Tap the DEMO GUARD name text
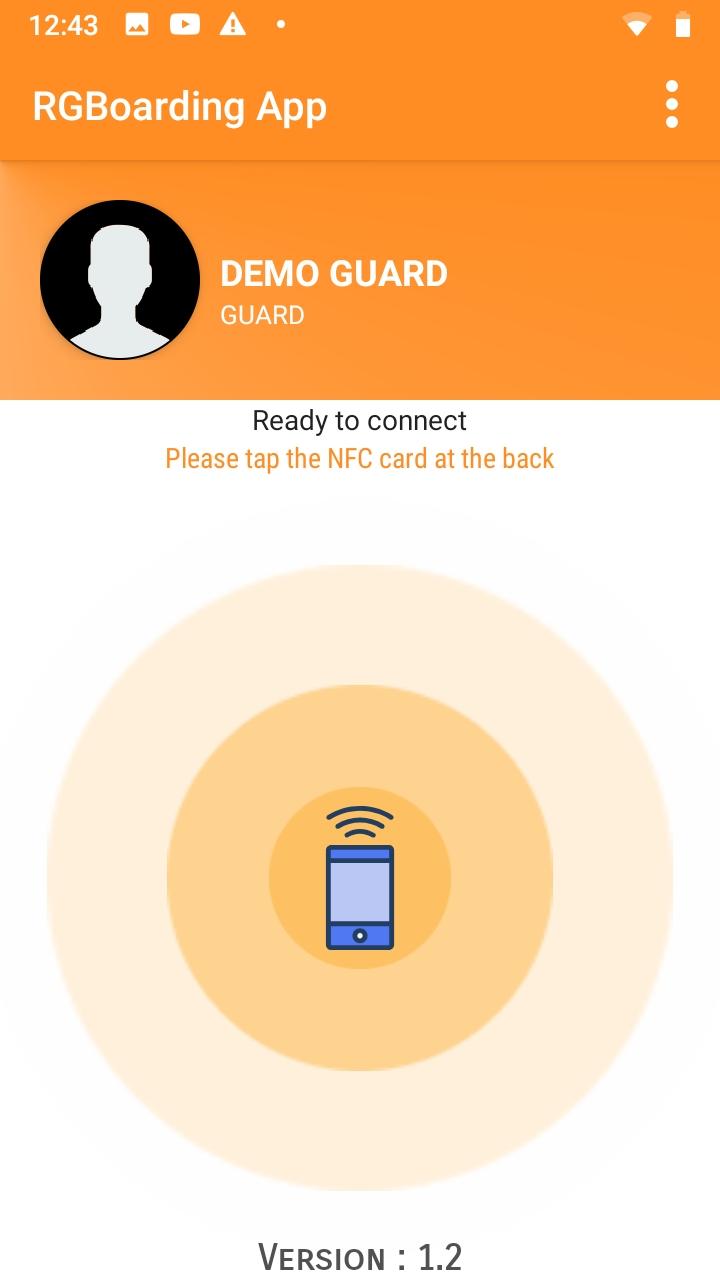 tap(334, 273)
